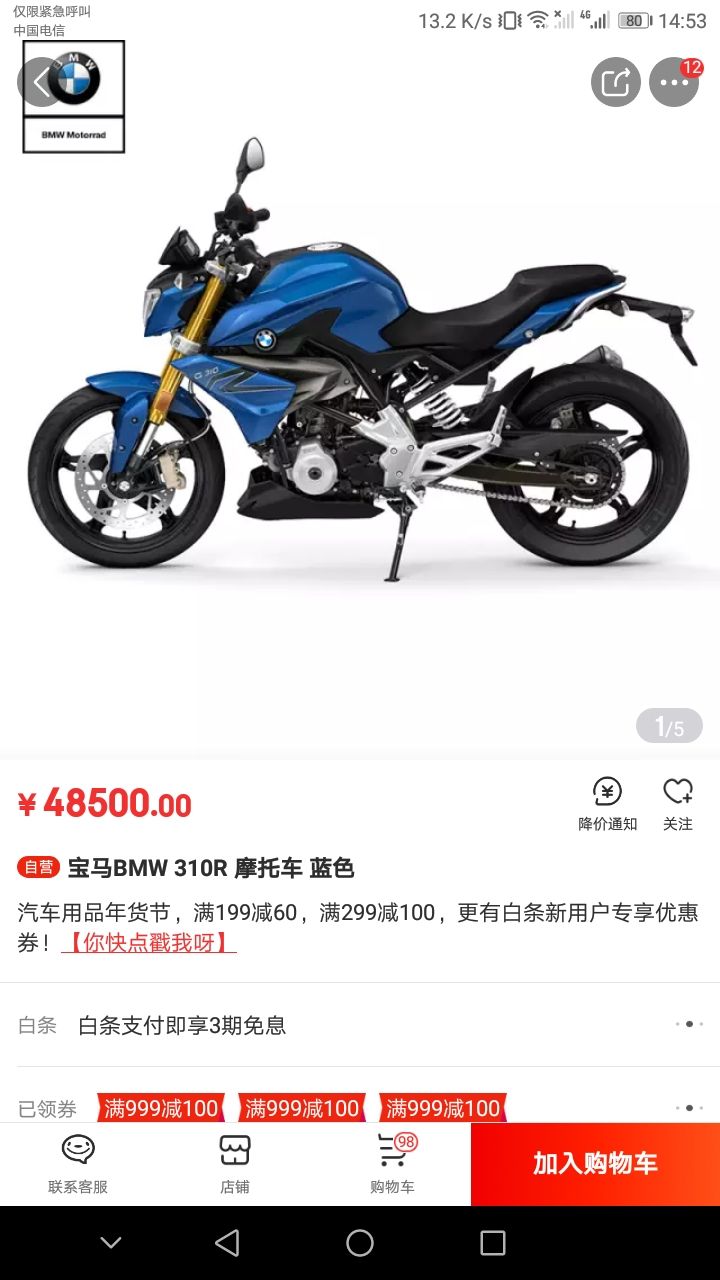The height and width of the screenshot is (1280, 720).
Task: Switch to the 店铺 shop tab
Action: tap(235, 1162)
